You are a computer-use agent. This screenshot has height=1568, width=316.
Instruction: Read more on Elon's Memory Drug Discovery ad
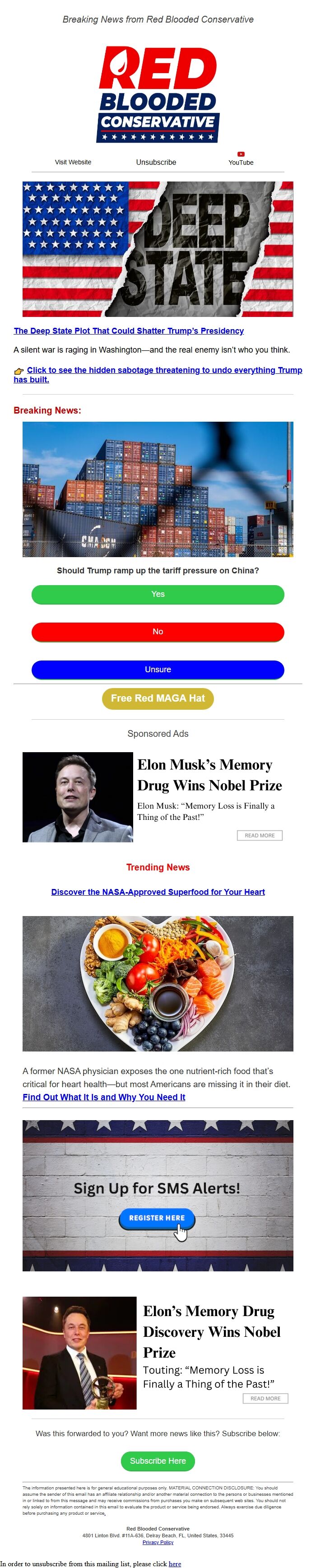265,1398
